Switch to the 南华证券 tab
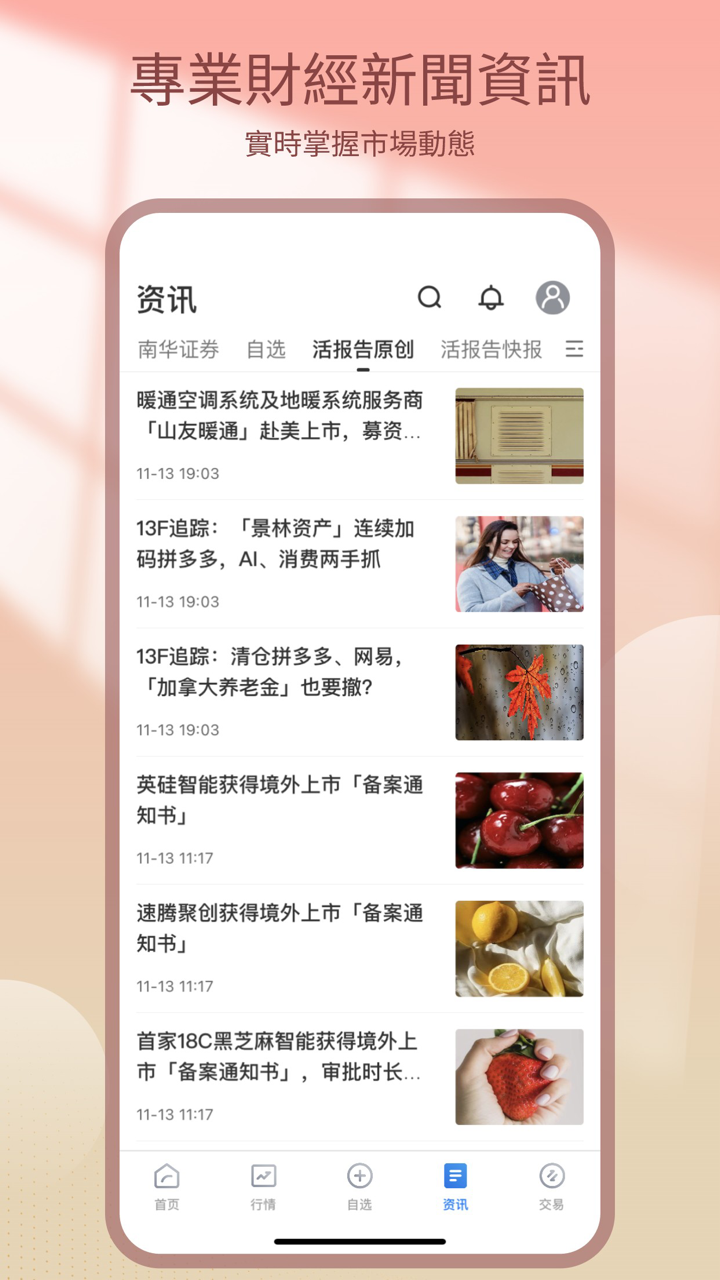This screenshot has width=720, height=1280. pos(178,350)
